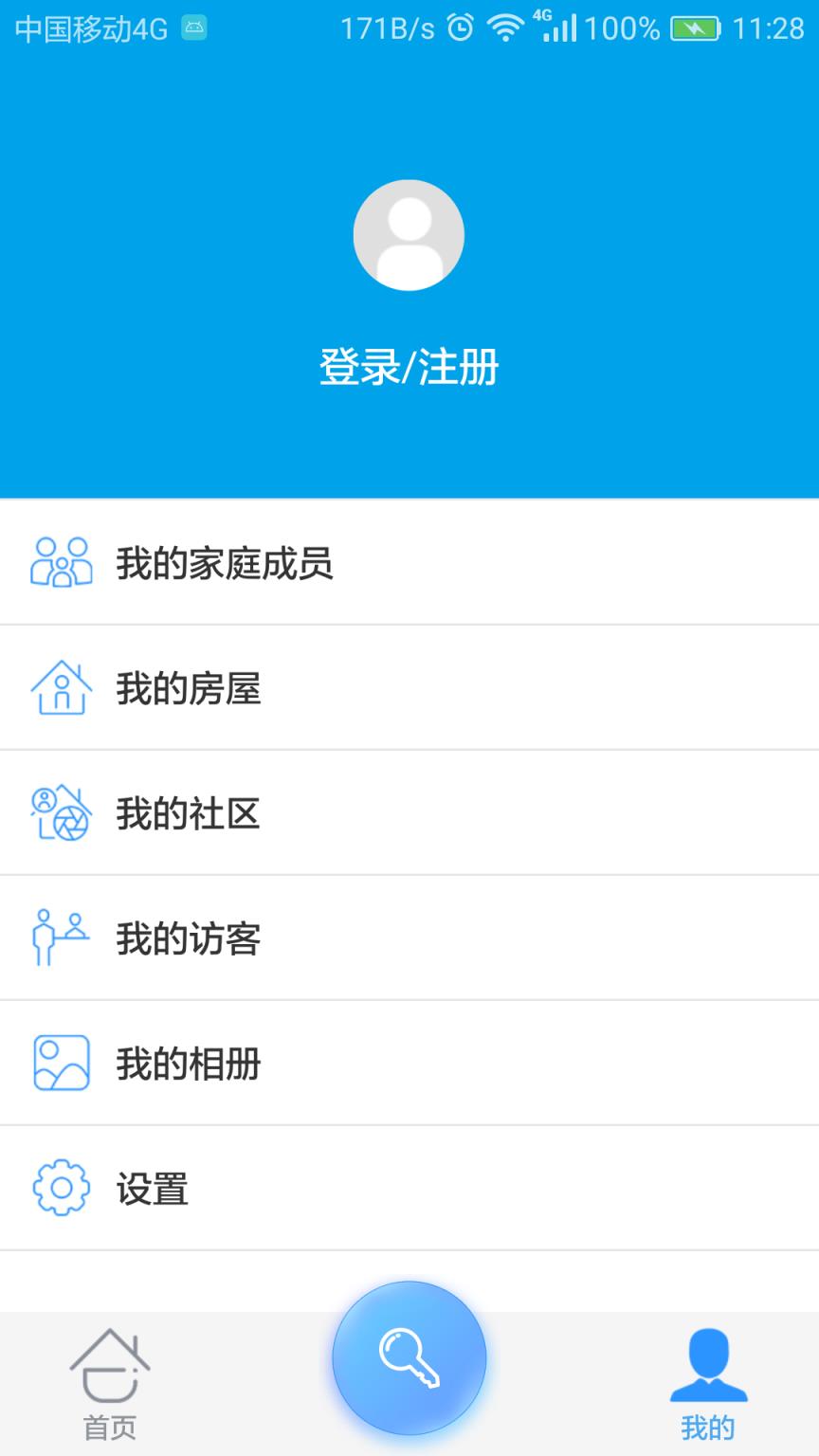The image size is (819, 1456).
Task: Tap 登录/注册 to sign in
Action: (409, 369)
